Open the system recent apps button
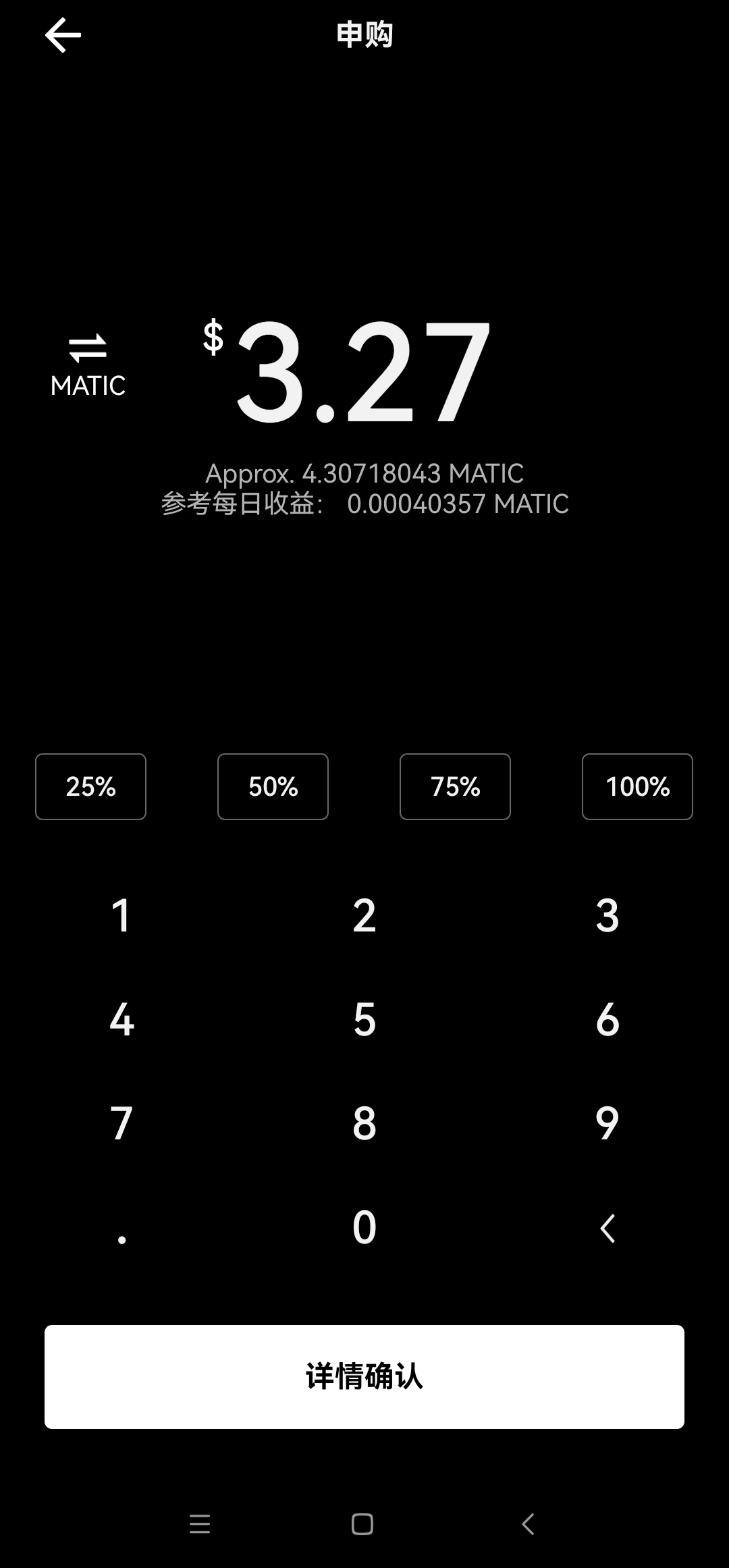The width and height of the screenshot is (729, 1568). 200,1524
